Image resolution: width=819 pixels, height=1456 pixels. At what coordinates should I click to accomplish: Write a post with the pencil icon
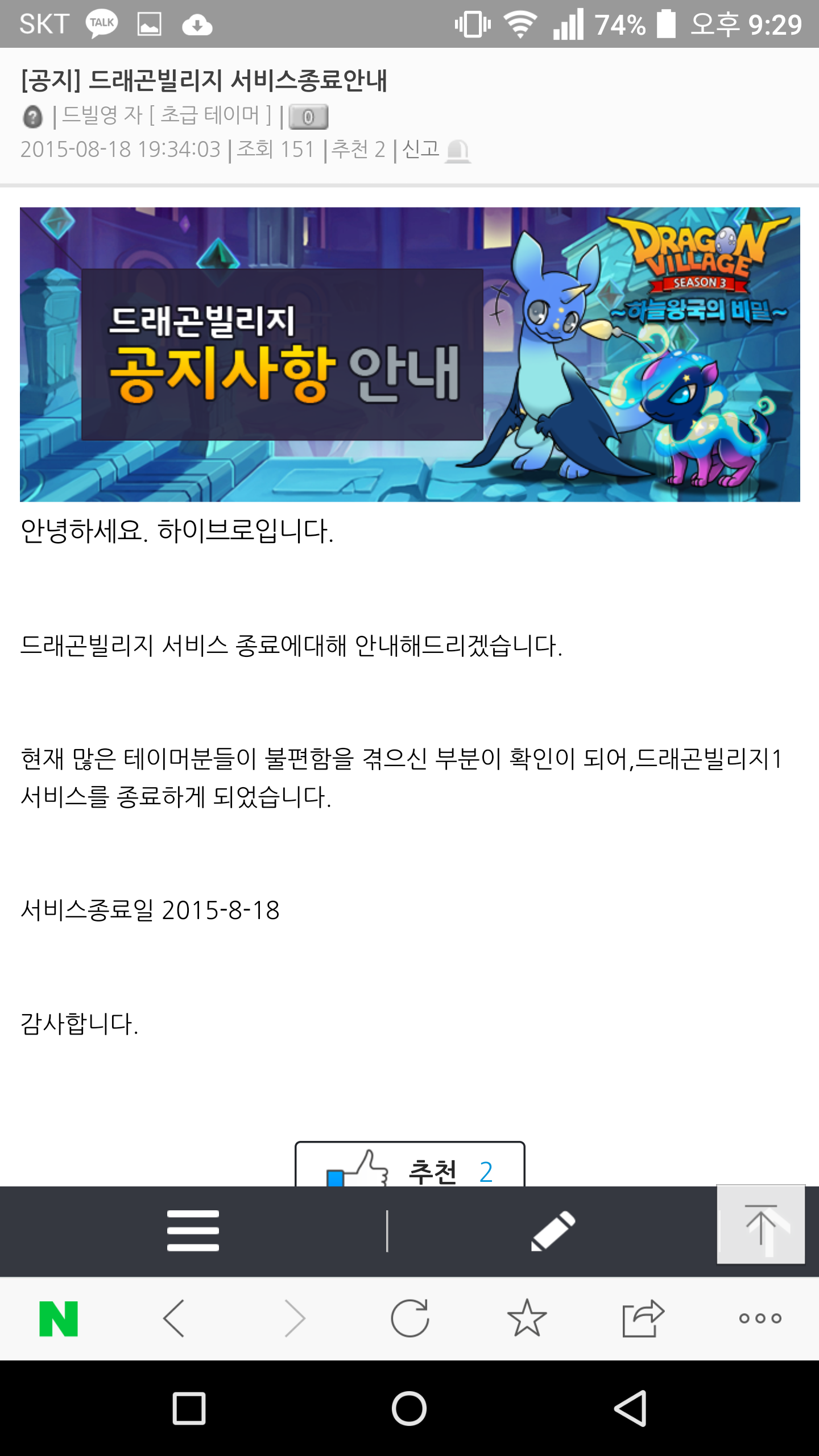(x=553, y=1231)
